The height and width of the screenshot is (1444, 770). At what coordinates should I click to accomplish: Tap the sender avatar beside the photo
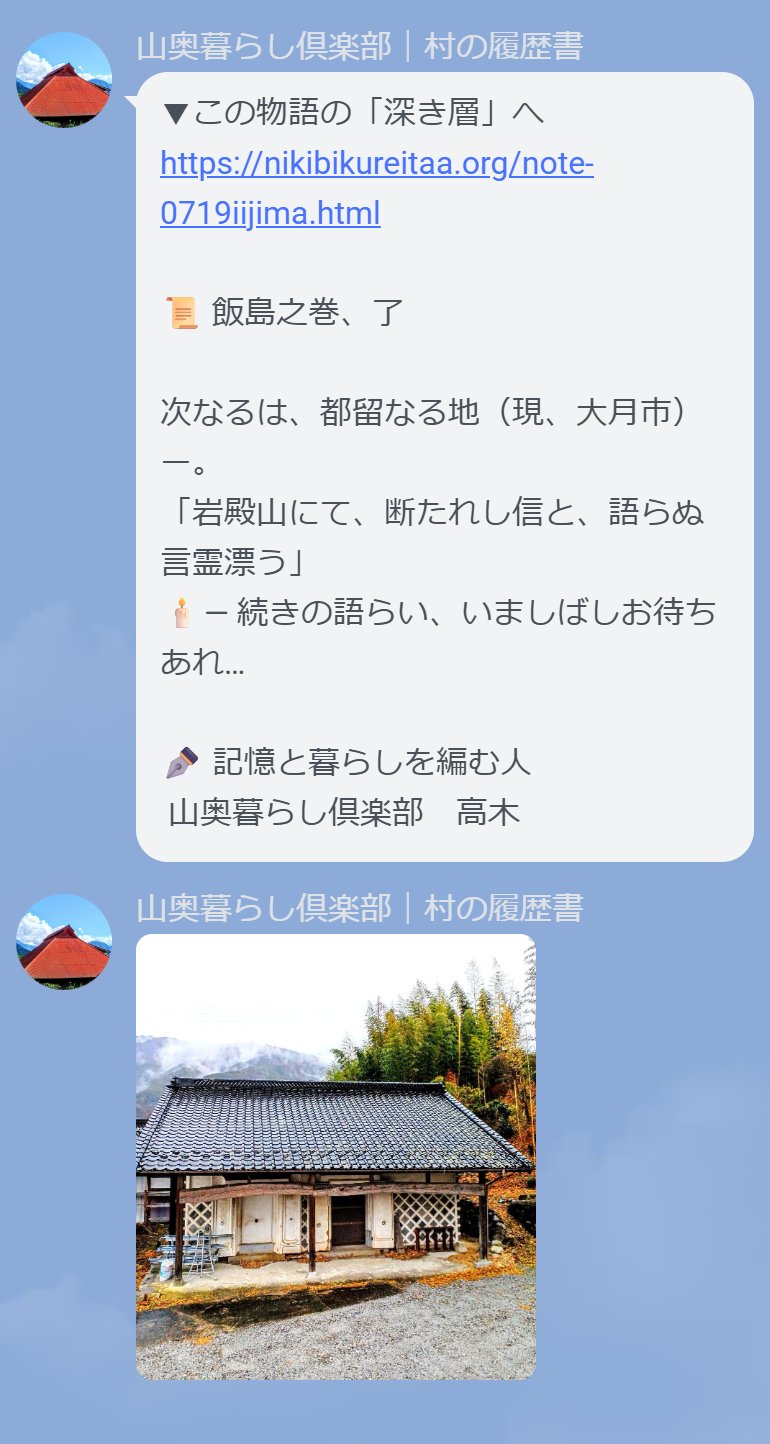click(x=64, y=942)
